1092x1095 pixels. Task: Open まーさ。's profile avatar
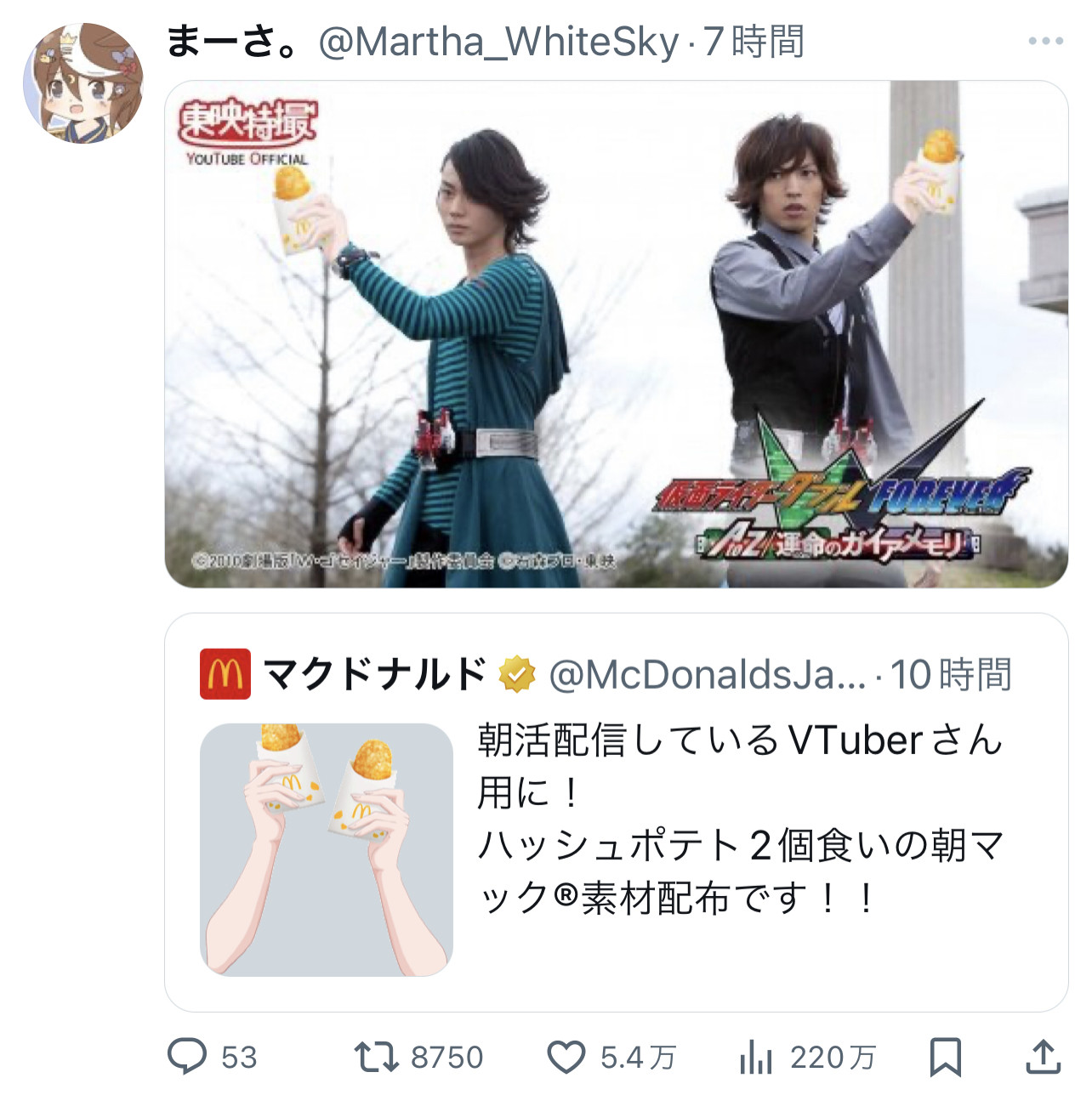pos(82,82)
